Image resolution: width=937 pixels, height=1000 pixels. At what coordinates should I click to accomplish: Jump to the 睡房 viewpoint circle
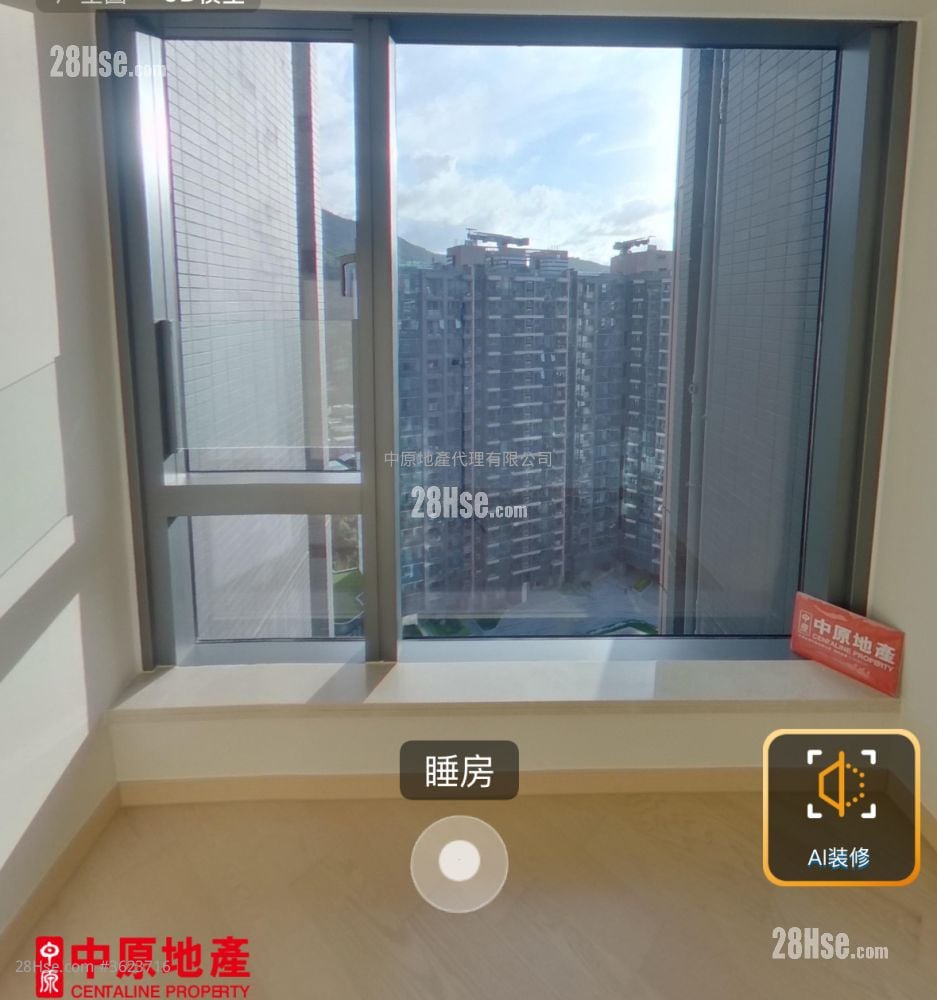click(x=459, y=863)
